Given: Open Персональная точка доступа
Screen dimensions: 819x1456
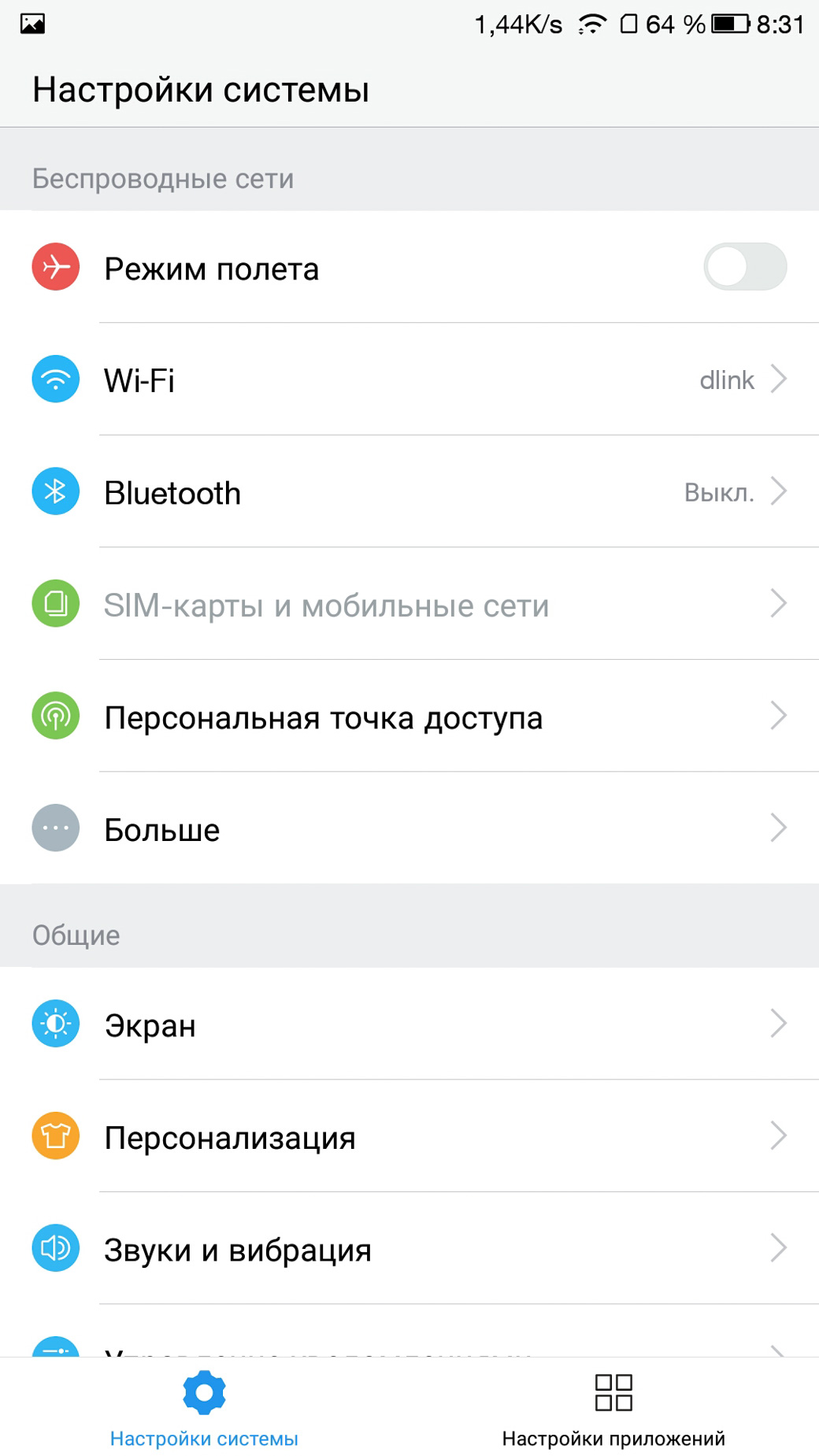Looking at the screenshot, I should [x=409, y=717].
